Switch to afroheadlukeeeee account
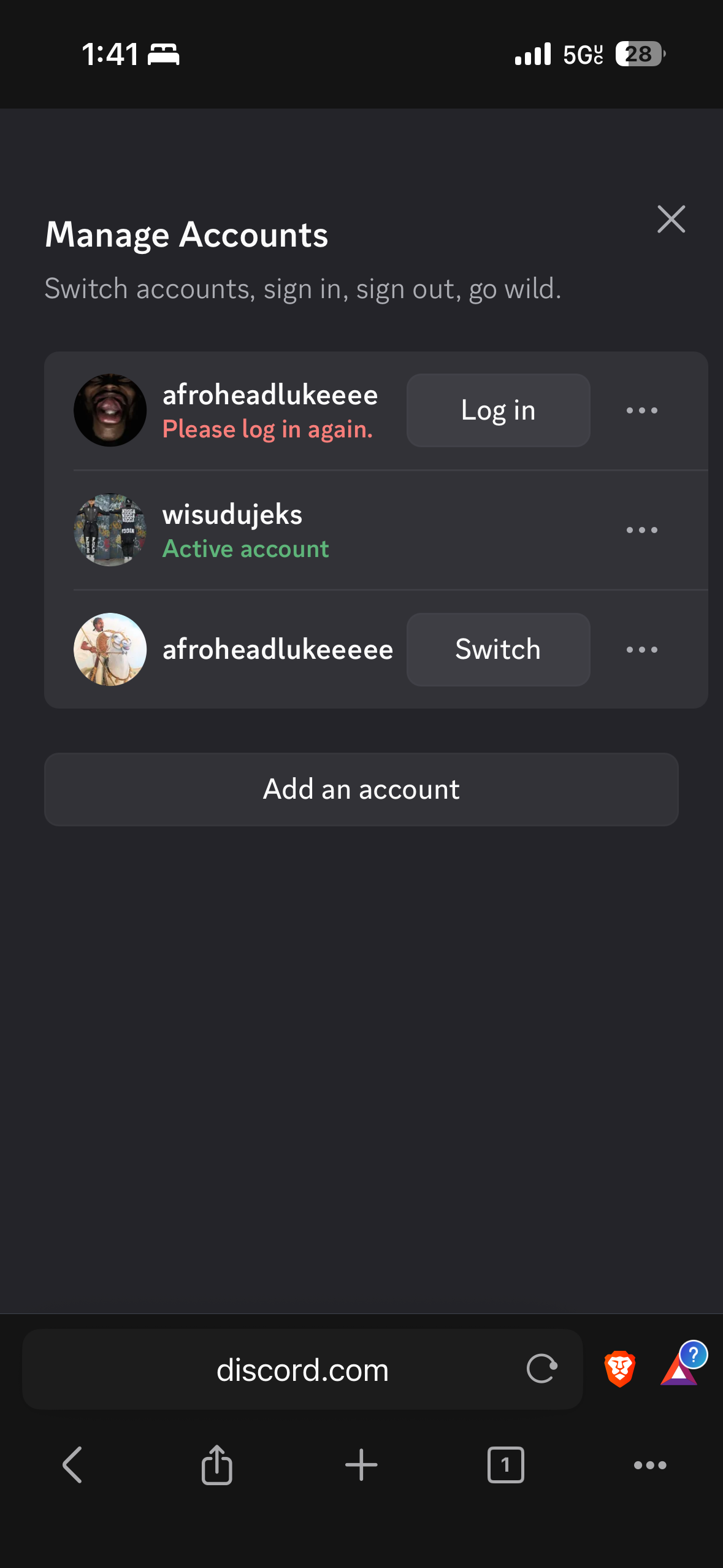Image resolution: width=723 pixels, height=1568 pixels. [498, 650]
